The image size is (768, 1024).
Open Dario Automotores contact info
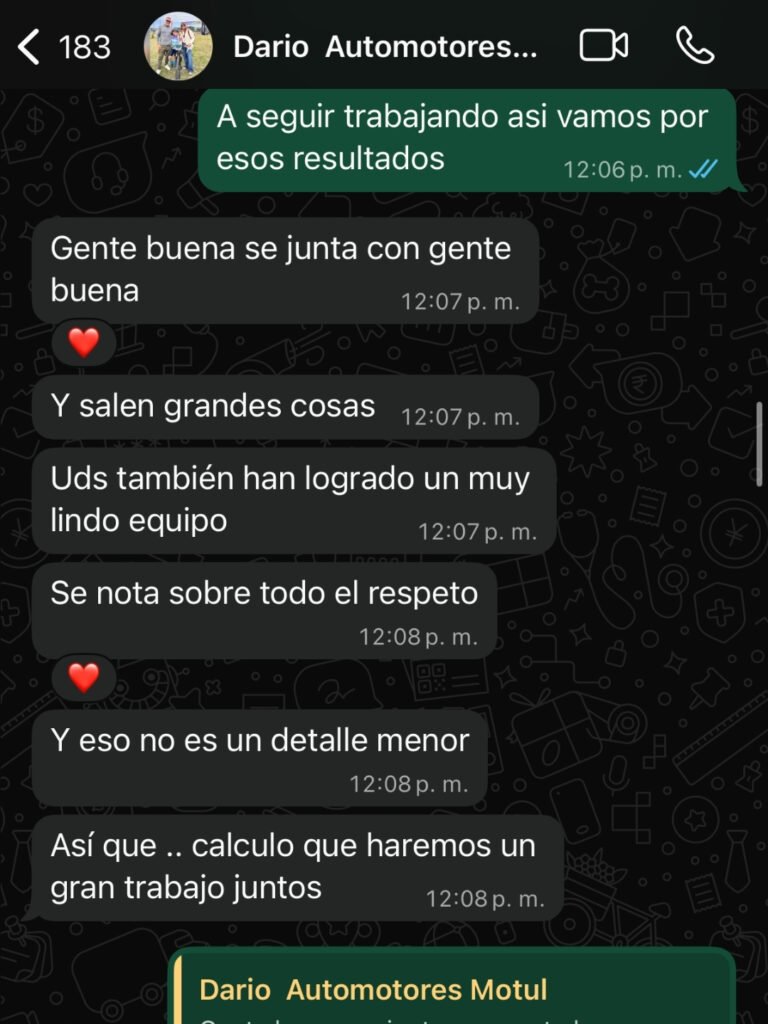pos(385,47)
